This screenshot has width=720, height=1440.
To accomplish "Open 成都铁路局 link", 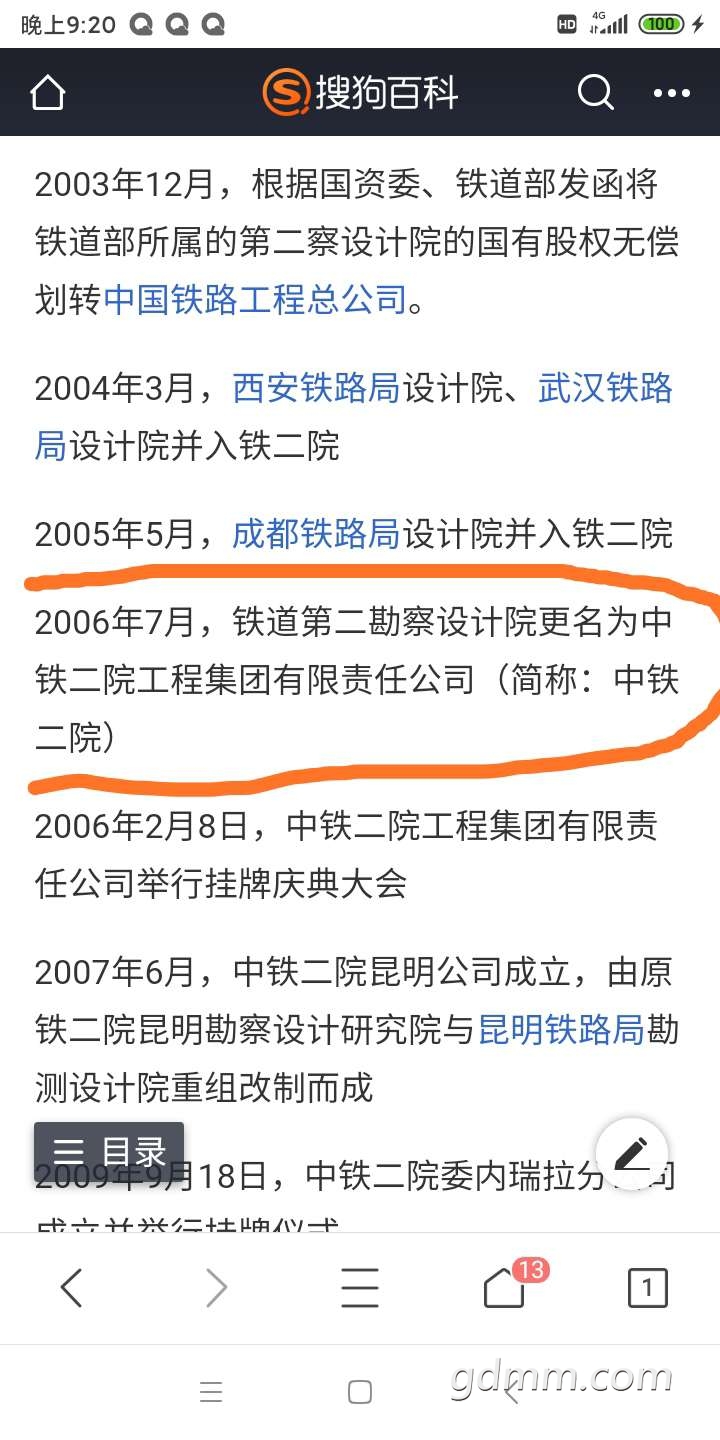I will [316, 534].
